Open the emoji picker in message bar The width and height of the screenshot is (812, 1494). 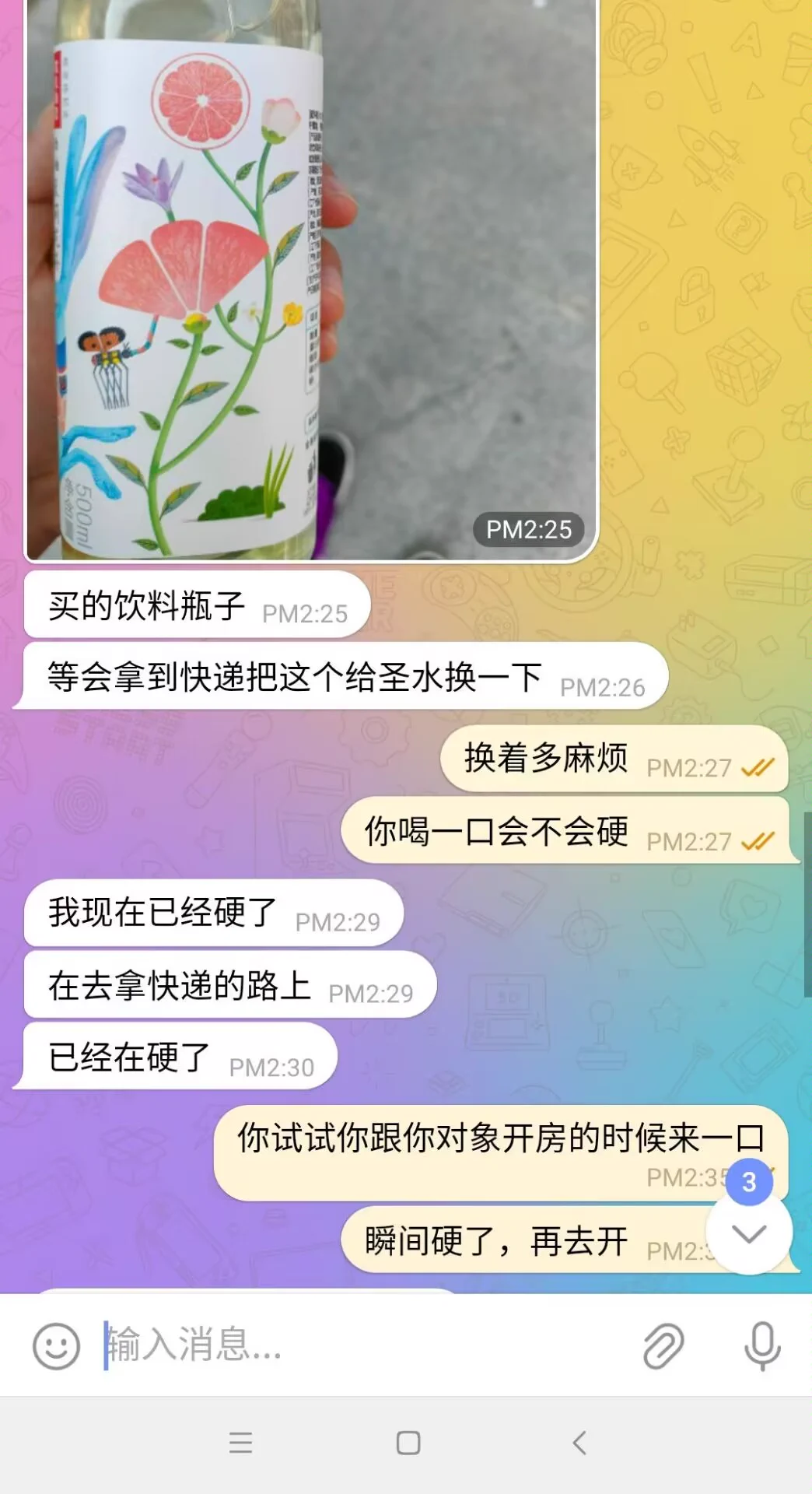[56, 1346]
